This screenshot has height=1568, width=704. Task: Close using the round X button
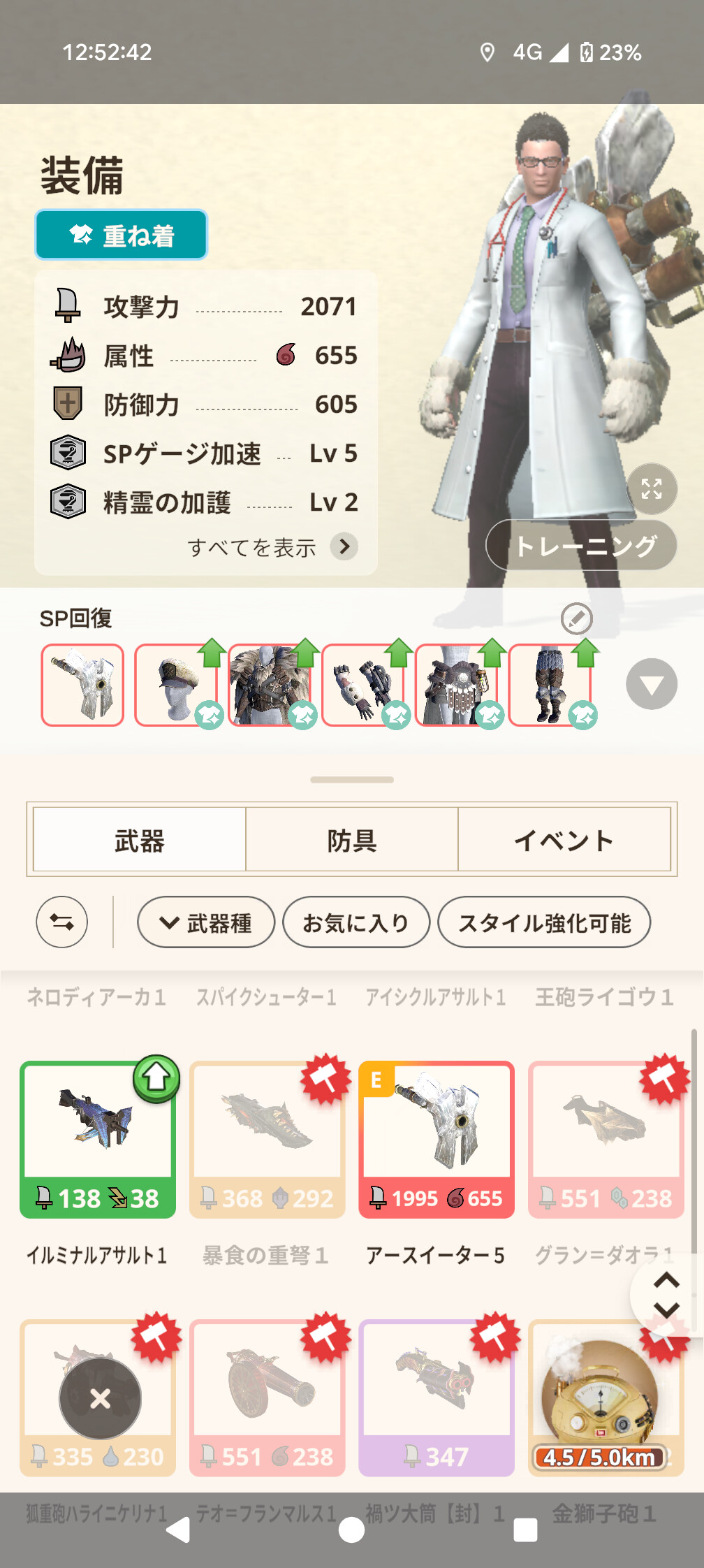pyautogui.click(x=101, y=1398)
